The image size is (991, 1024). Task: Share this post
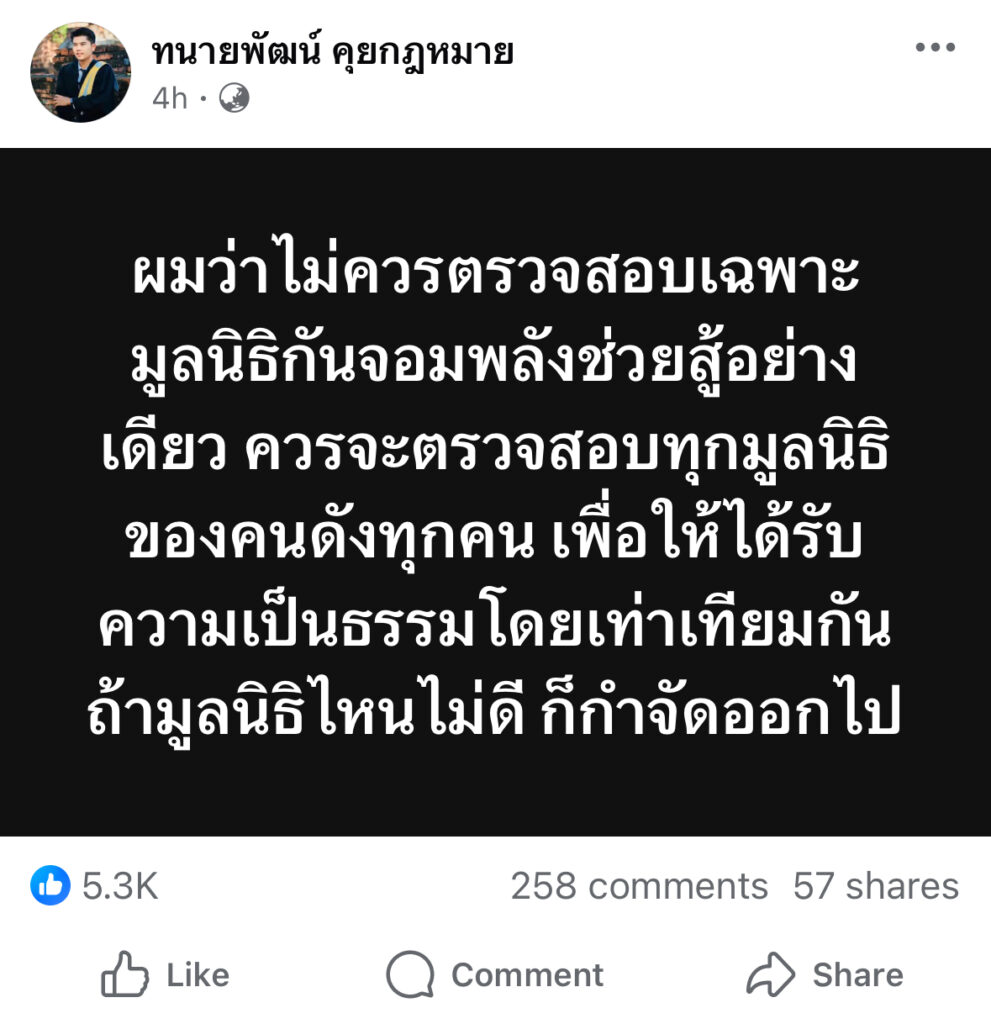point(824,975)
